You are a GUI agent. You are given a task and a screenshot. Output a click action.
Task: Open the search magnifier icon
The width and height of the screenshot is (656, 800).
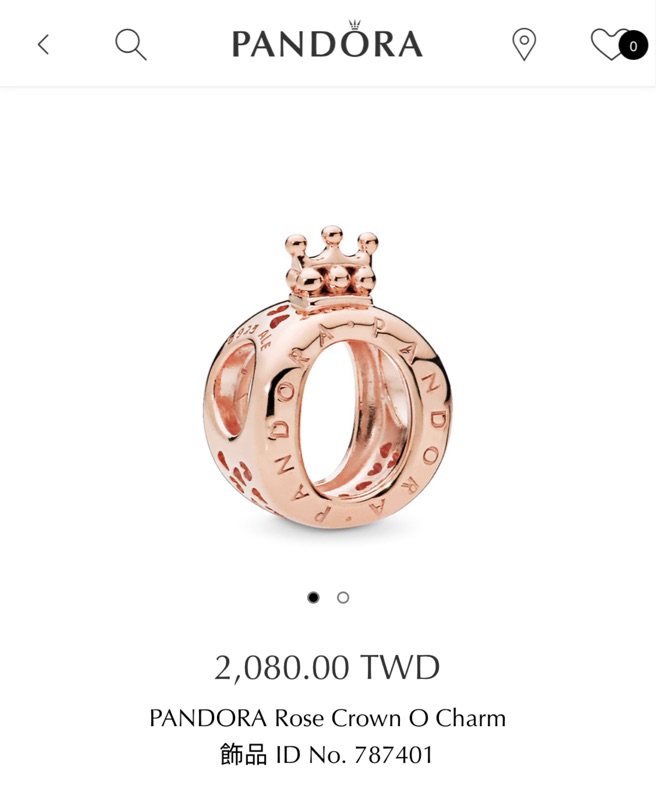tap(131, 44)
